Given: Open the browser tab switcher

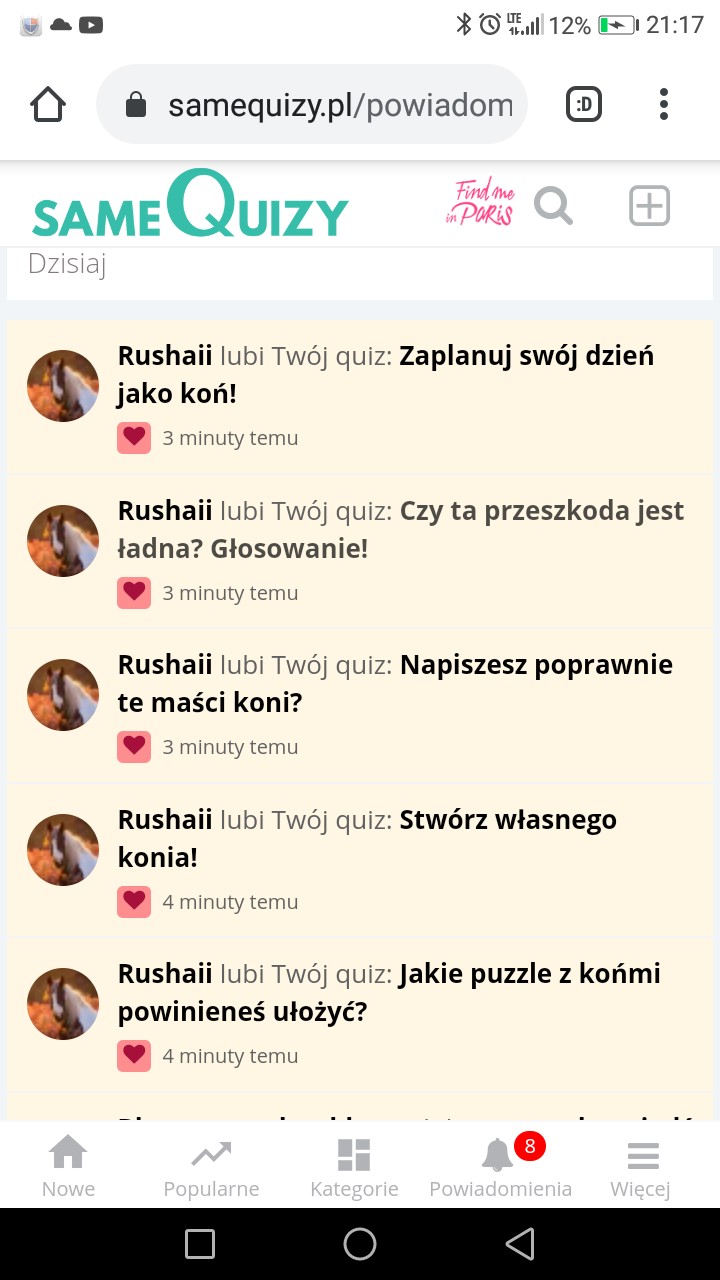Looking at the screenshot, I should click(x=584, y=105).
